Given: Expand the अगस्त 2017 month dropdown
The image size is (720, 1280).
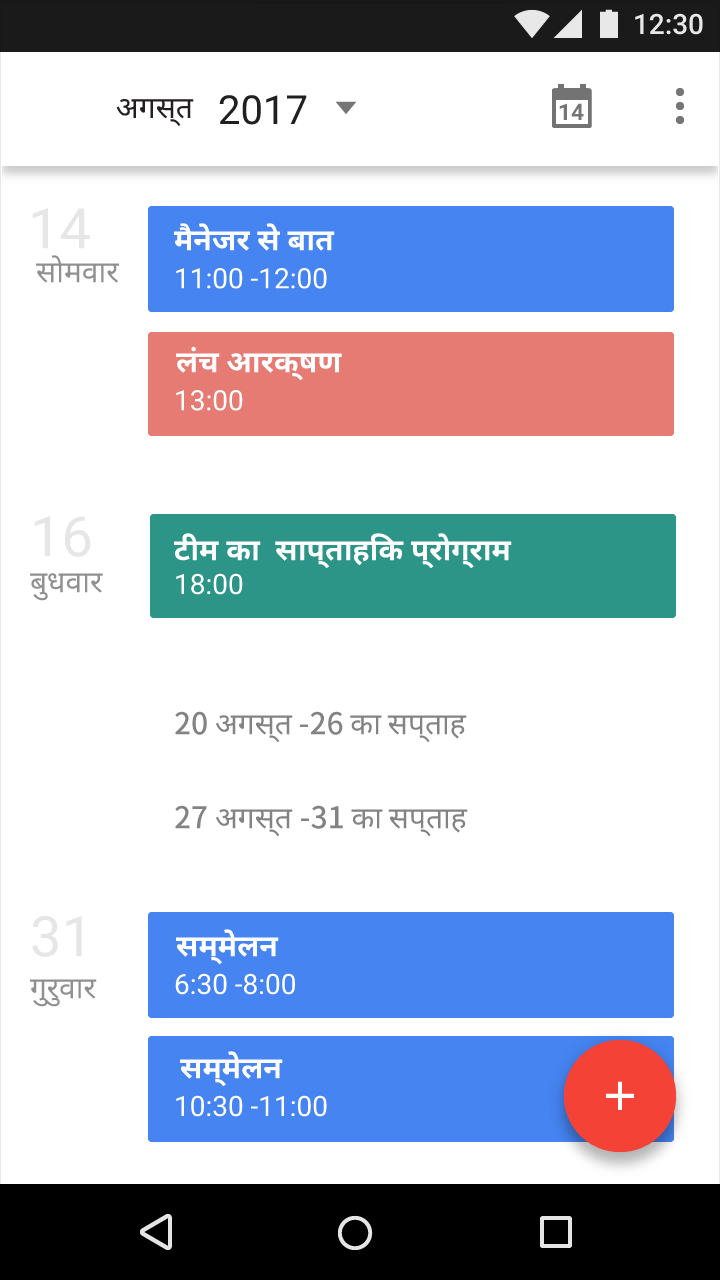Looking at the screenshot, I should click(x=237, y=109).
